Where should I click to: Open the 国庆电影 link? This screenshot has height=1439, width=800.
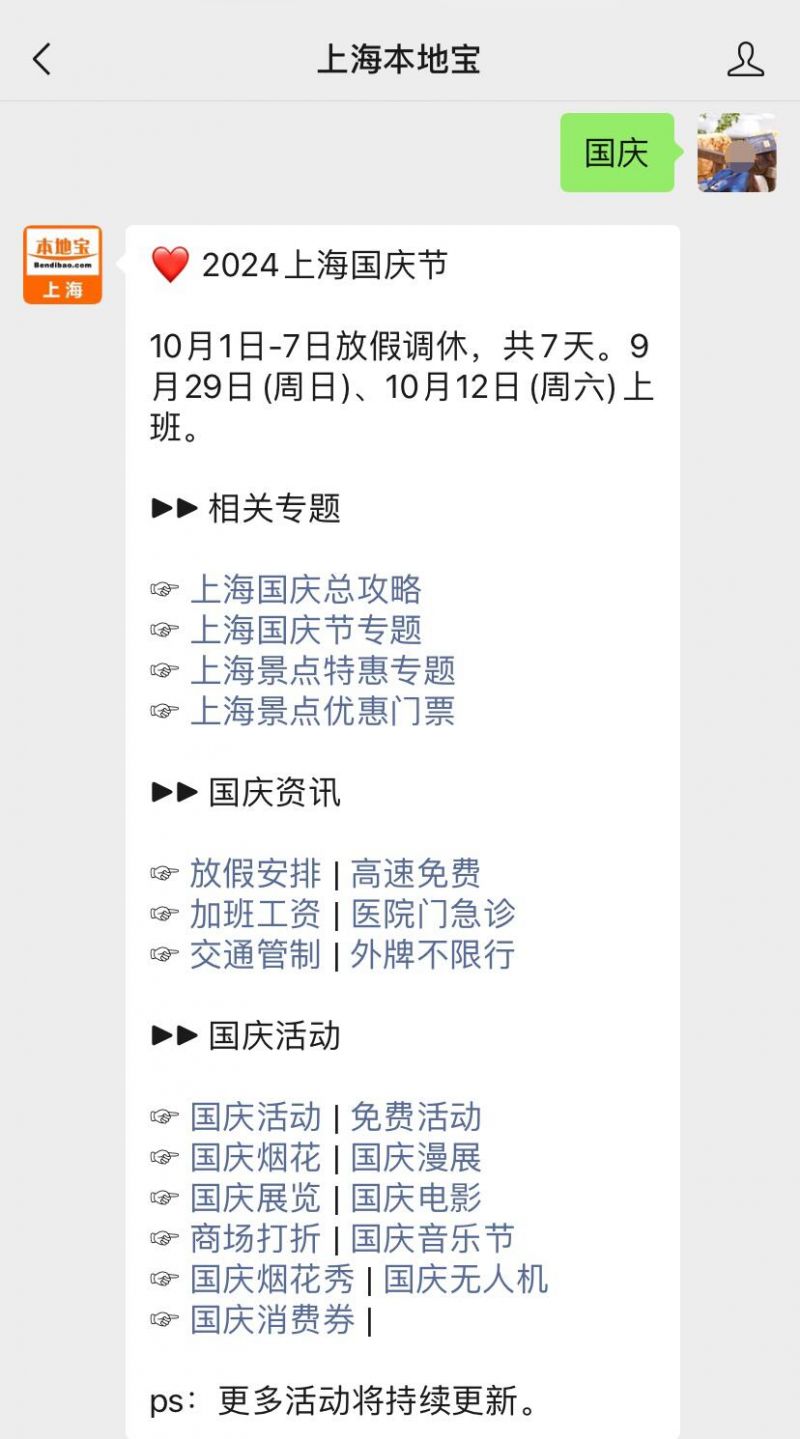tap(416, 1198)
